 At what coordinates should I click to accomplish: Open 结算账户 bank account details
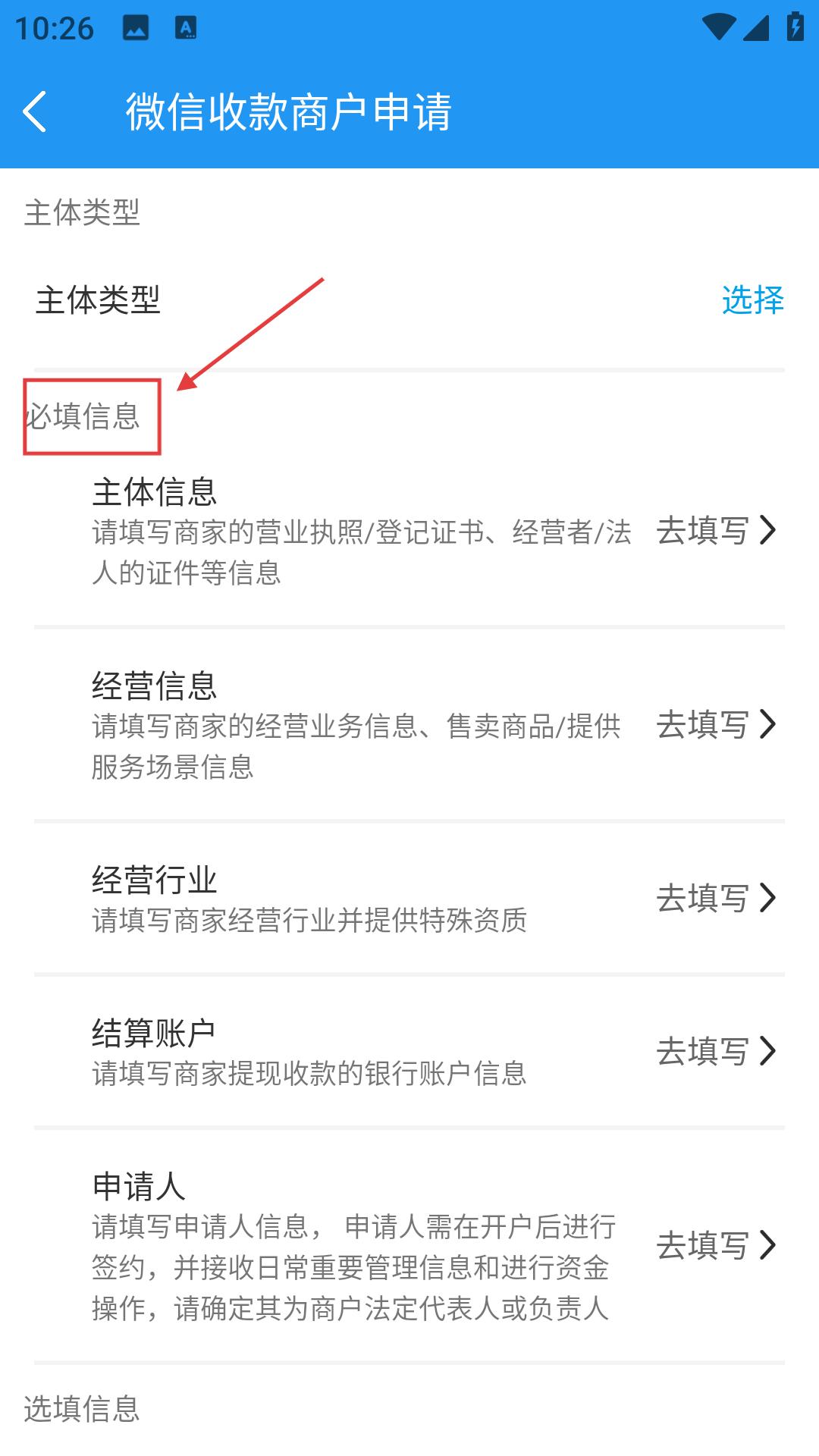click(x=715, y=1052)
